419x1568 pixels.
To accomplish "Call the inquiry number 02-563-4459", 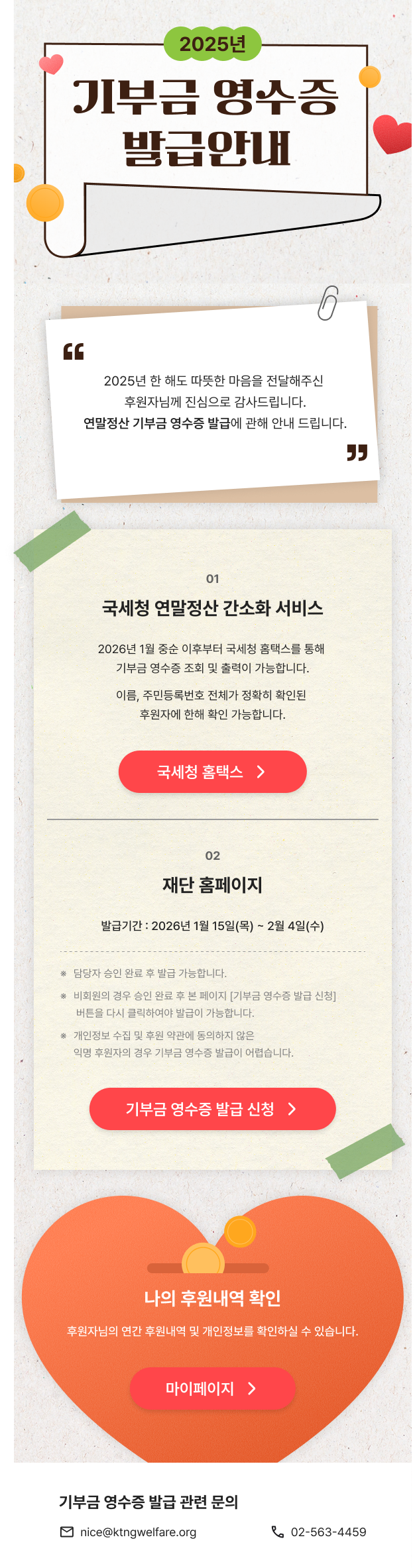I will point(328,1532).
